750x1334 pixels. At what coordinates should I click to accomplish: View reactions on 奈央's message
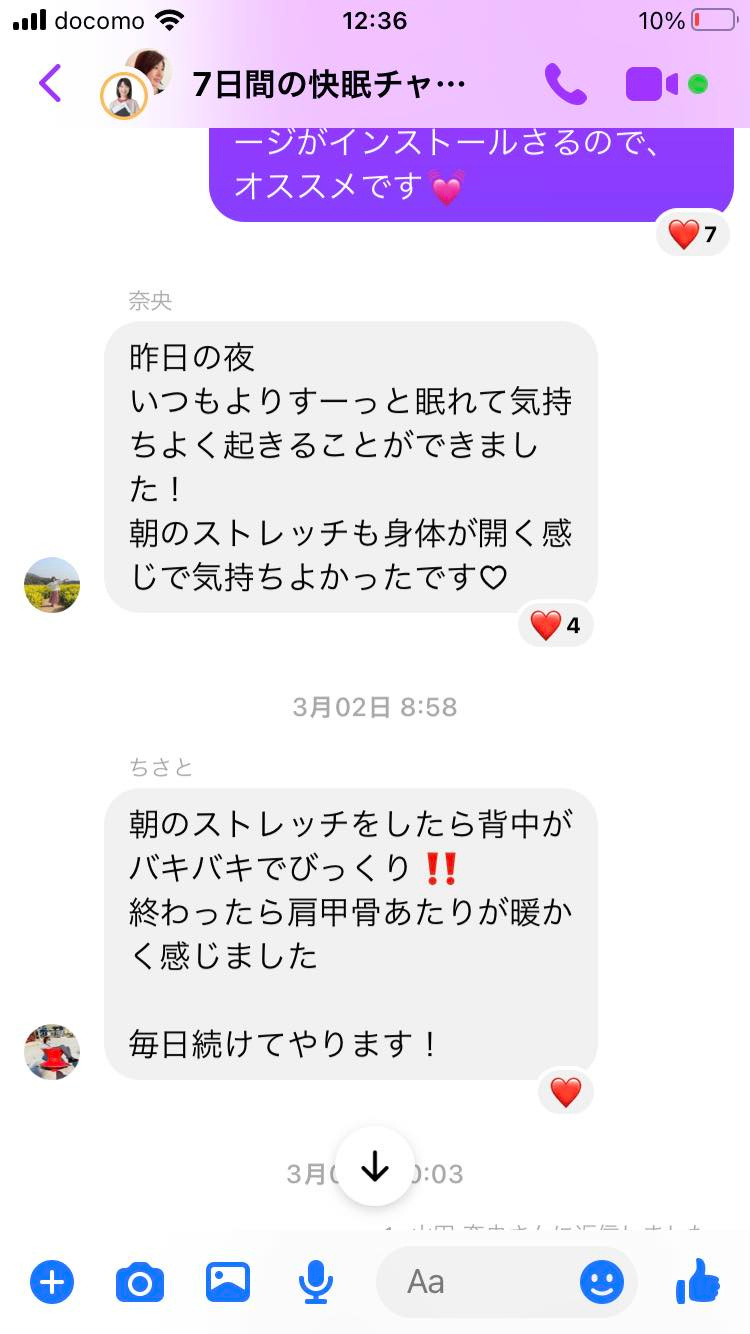tap(555, 626)
